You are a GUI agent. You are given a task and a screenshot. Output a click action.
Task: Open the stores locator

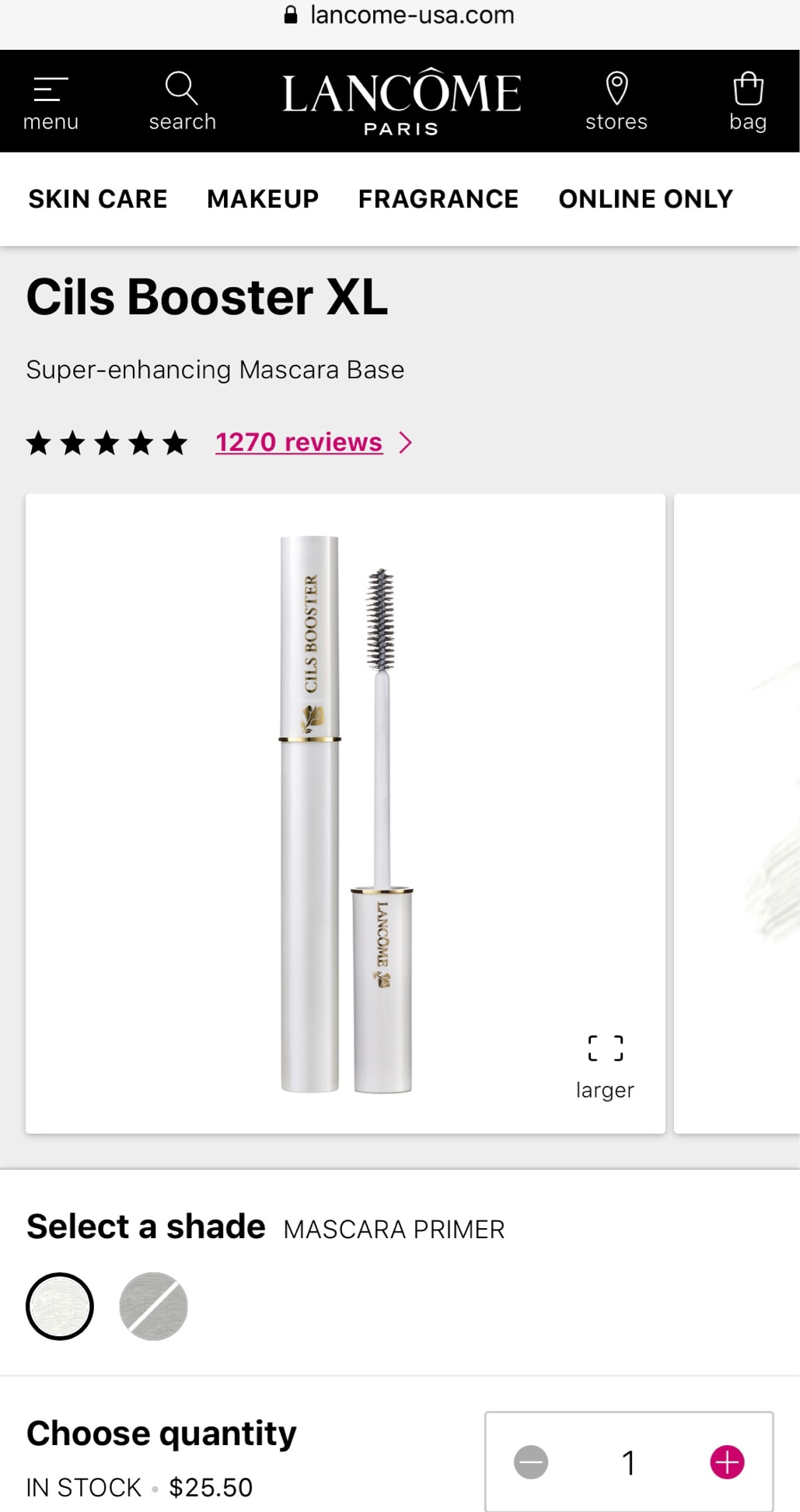[616, 102]
